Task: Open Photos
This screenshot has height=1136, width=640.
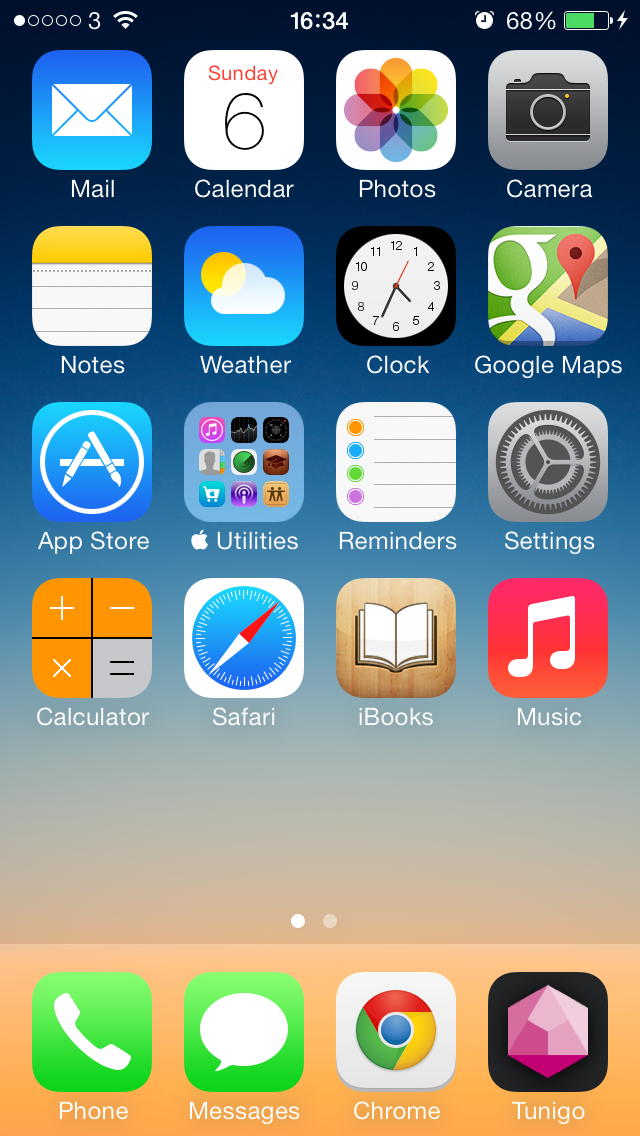Action: coord(396,110)
